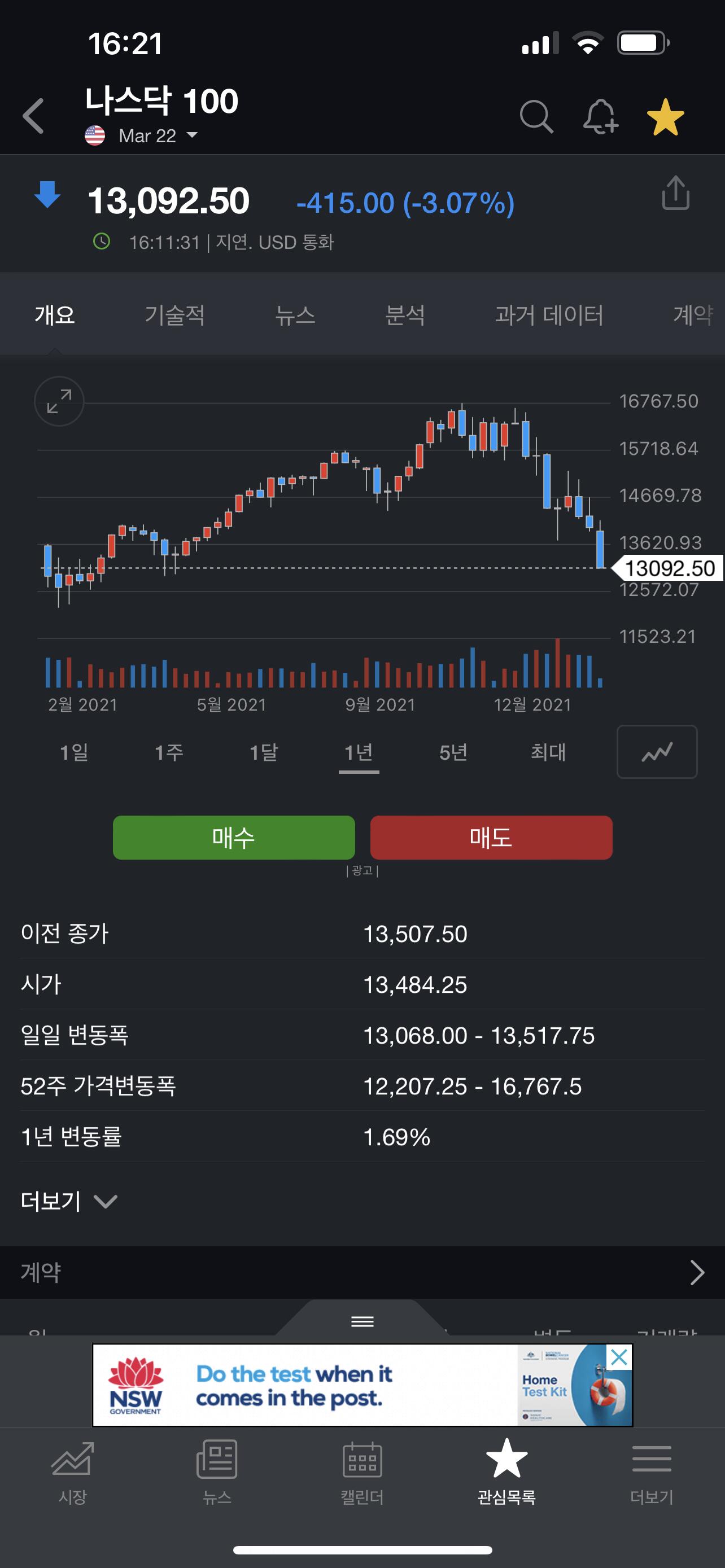Close the NSW Government ad banner
Screen dimensions: 725x1568
tap(619, 1357)
